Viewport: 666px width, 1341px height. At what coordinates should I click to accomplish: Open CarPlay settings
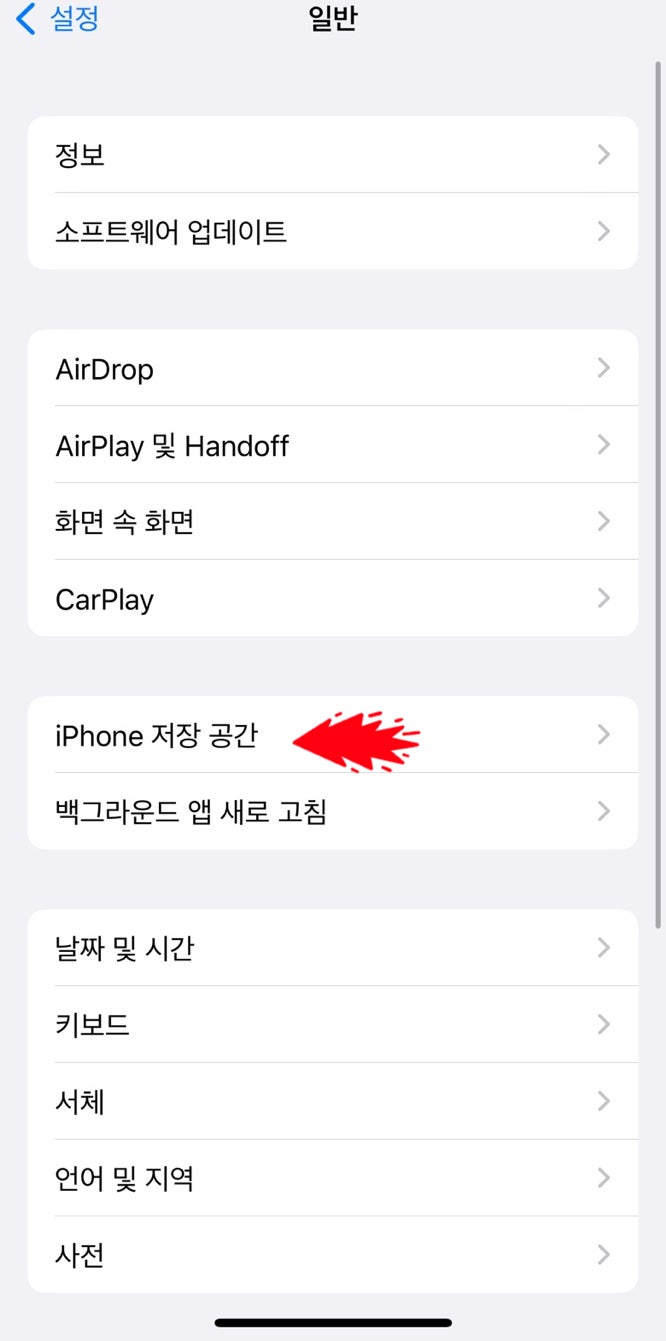(332, 598)
